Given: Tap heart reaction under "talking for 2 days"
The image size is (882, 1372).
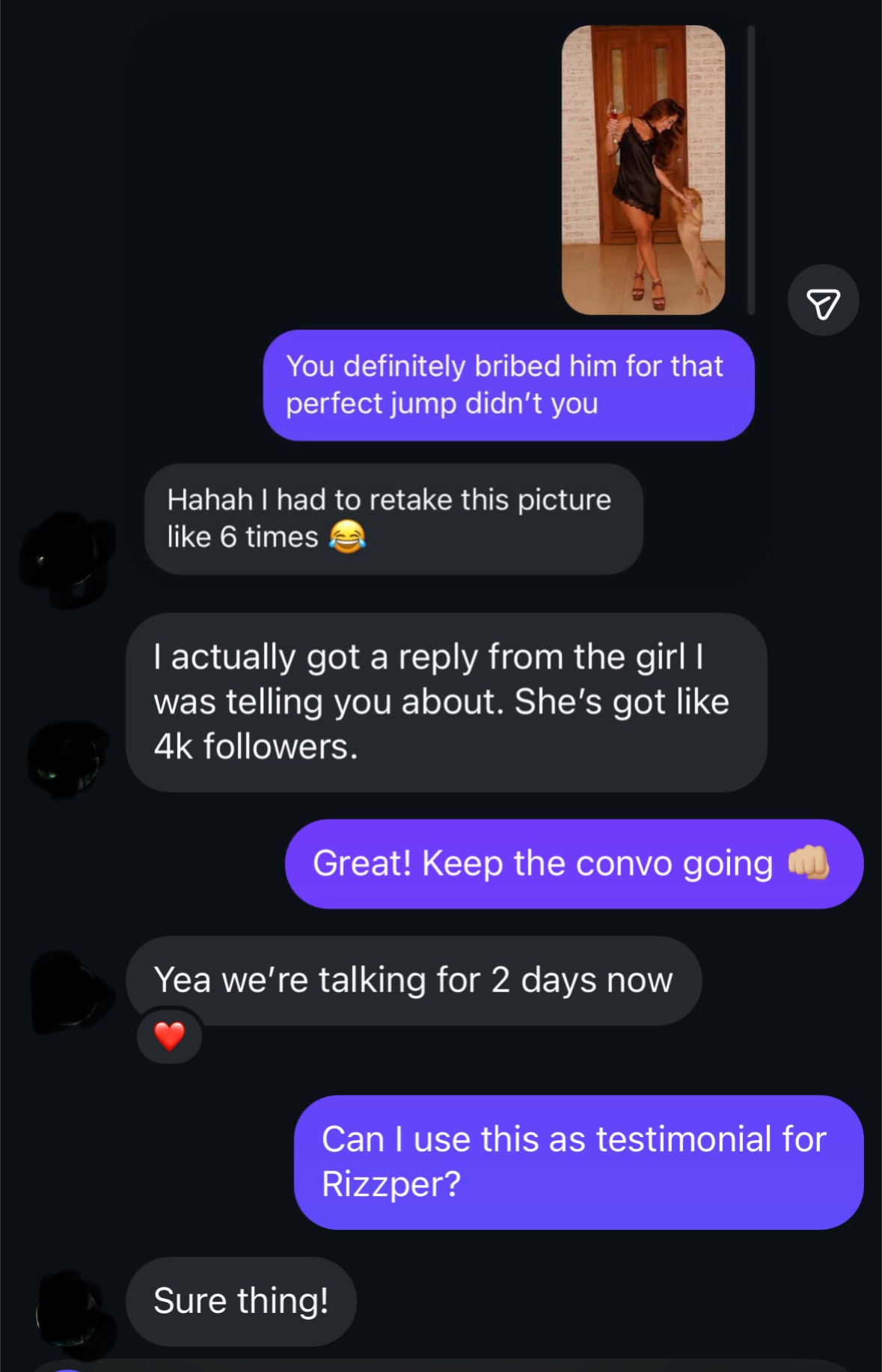Looking at the screenshot, I should coord(169,1036).
